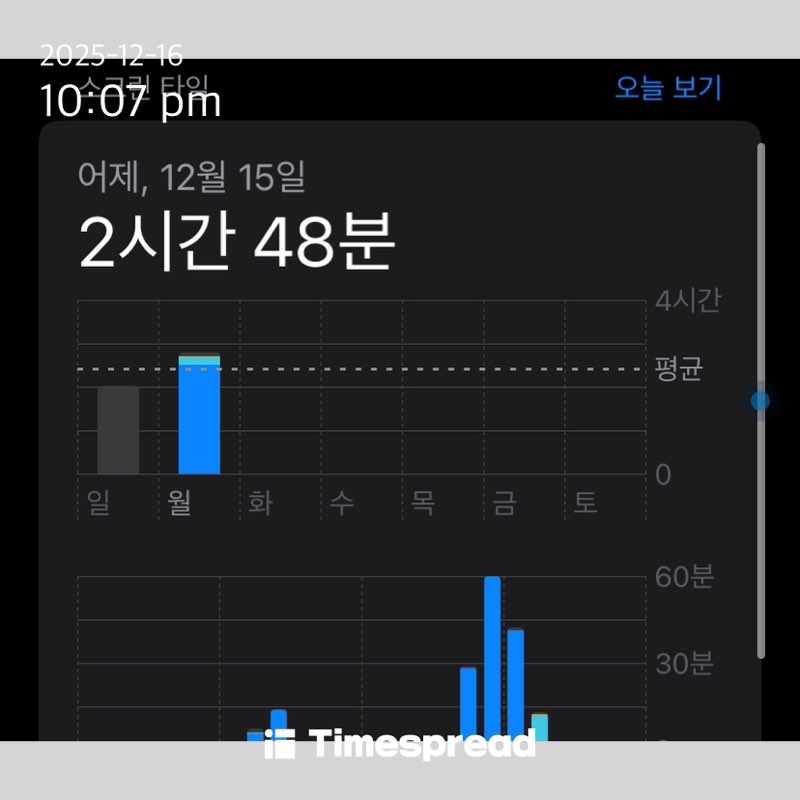Viewport: 800px width, 800px height.
Task: Select the 일 (Sunday) bar in the weekly chart
Action: [118, 430]
